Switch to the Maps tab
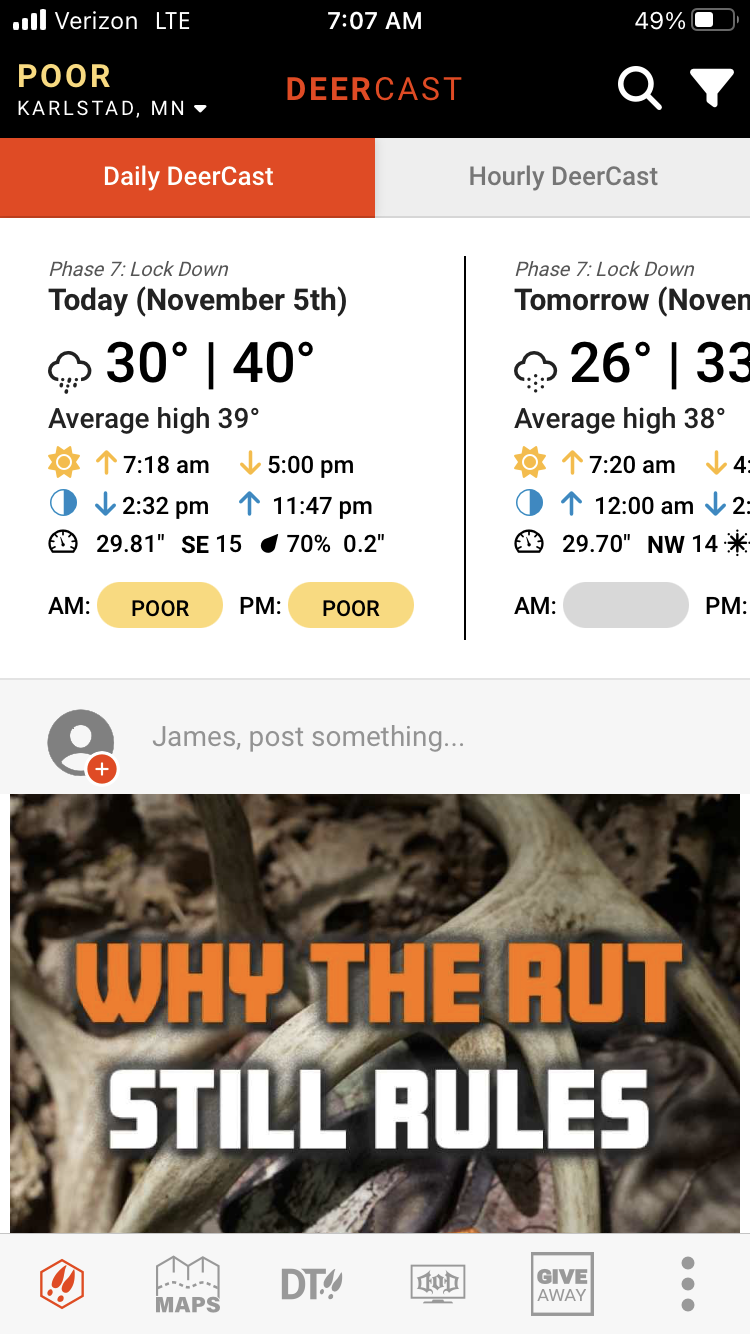Image resolution: width=750 pixels, height=1334 pixels. (x=187, y=1284)
